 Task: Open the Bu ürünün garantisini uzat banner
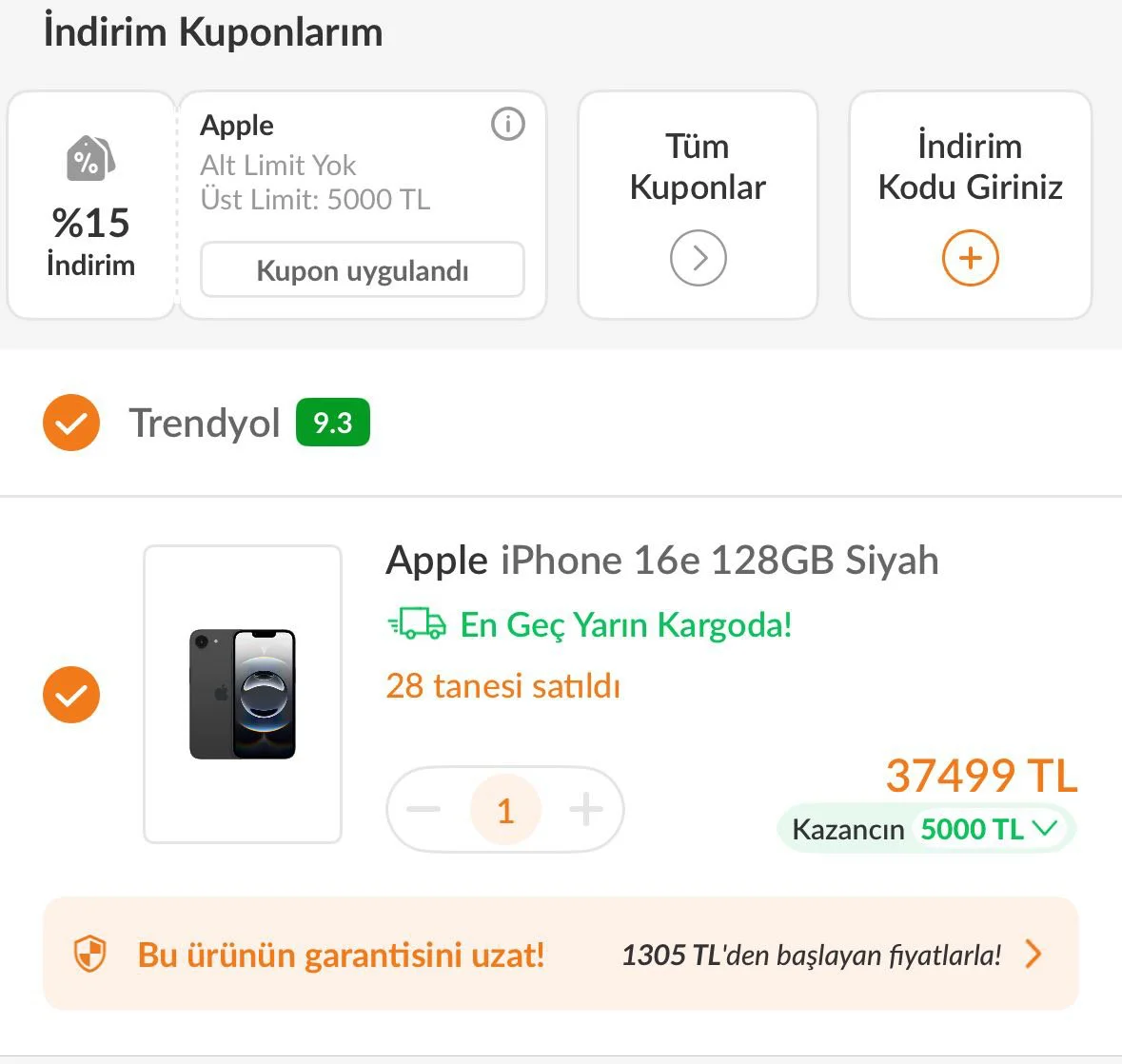560,954
